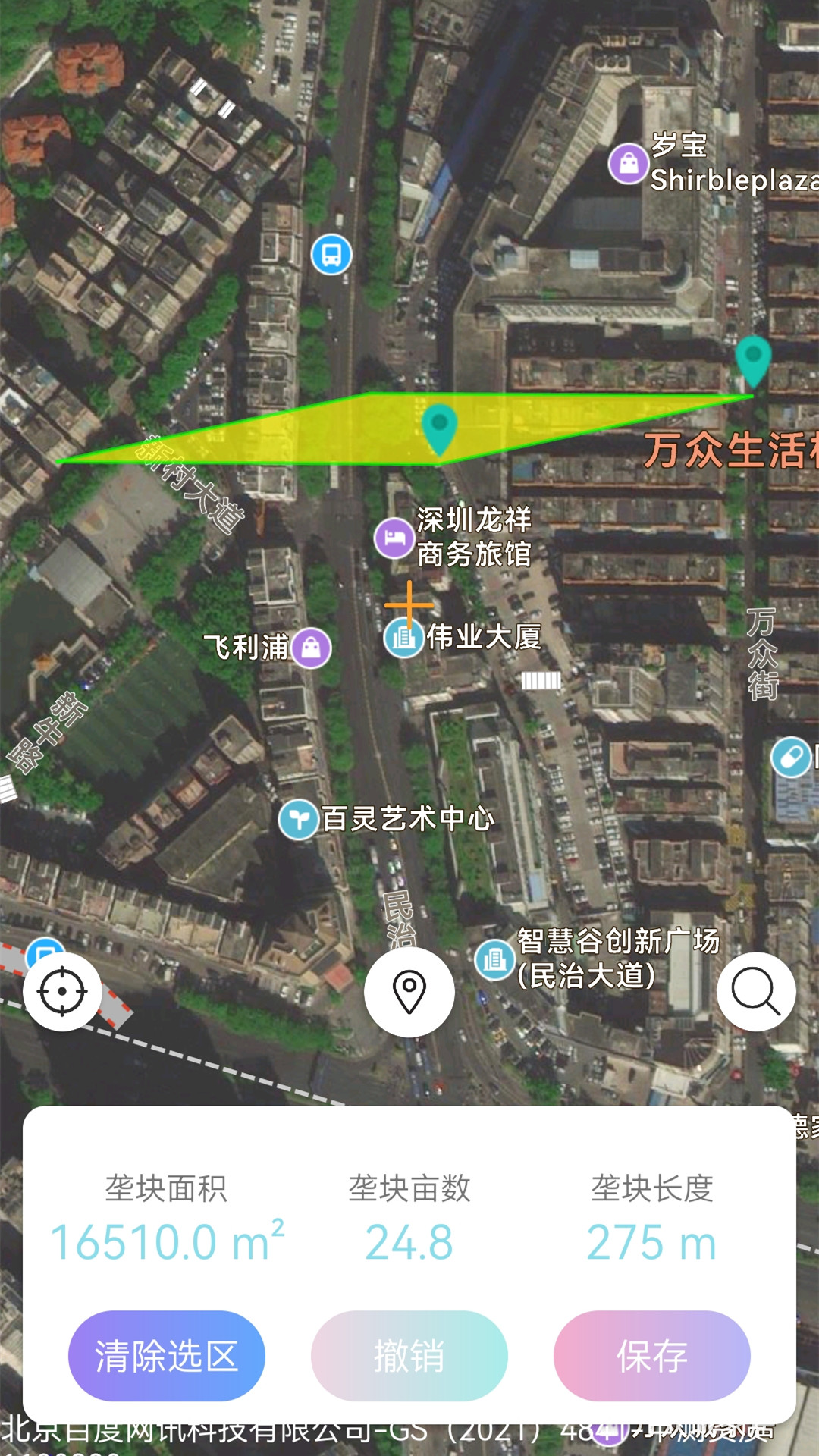Viewport: 819px width, 1456px height.
Task: Click the orange crosshair marker
Action: 409,605
